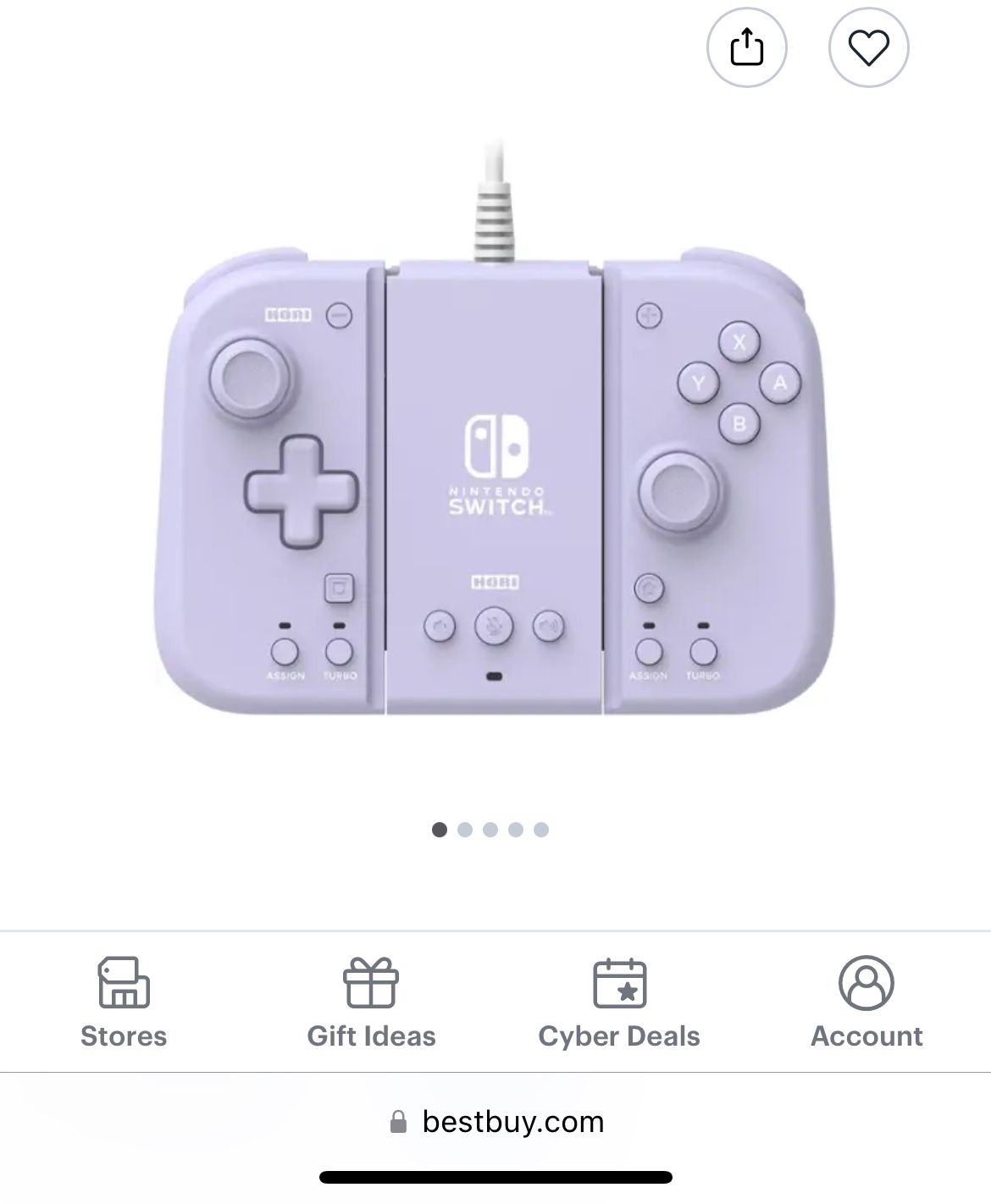The height and width of the screenshot is (1204, 991).
Task: Tap the Gift Ideas gift box icon
Action: pyautogui.click(x=371, y=985)
